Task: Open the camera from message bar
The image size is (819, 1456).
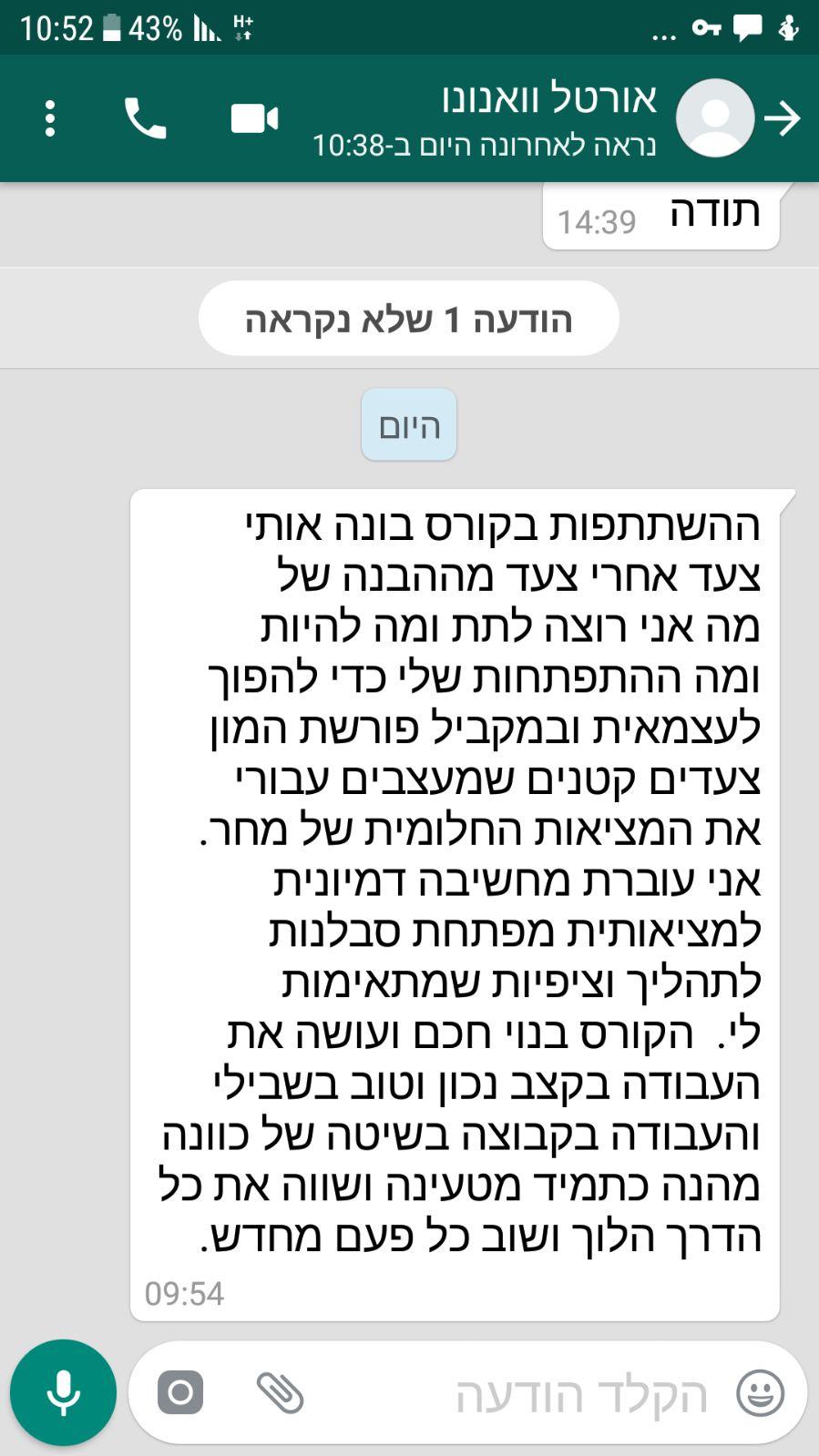Action: (180, 1392)
